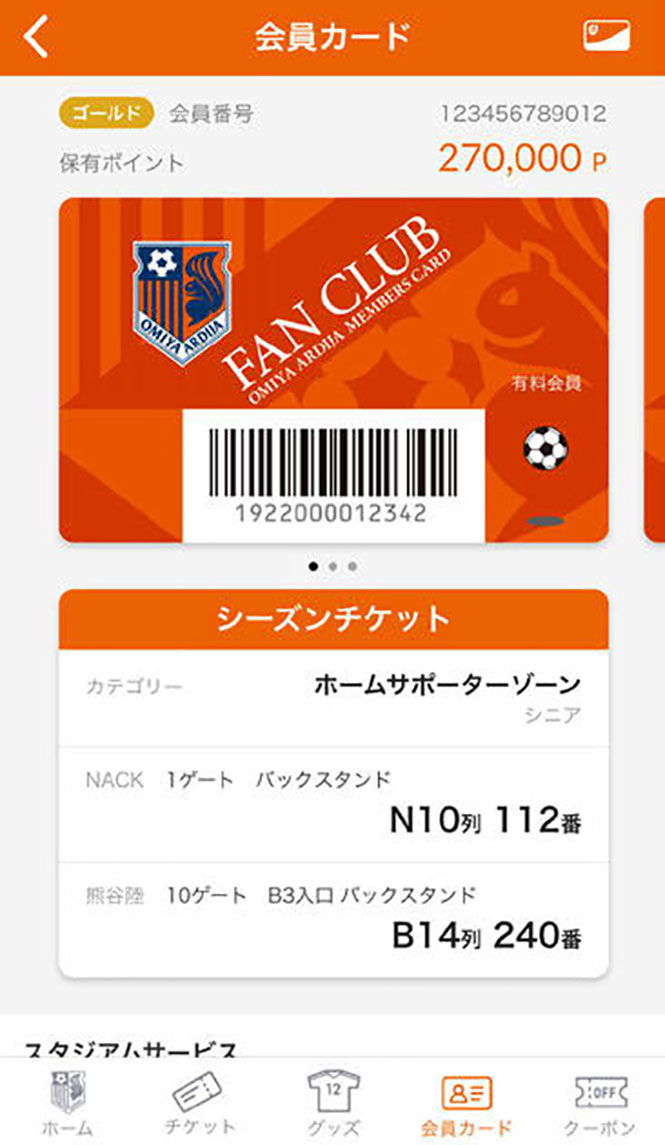Open the card icon in the header
This screenshot has width=665, height=1145.
click(x=606, y=36)
